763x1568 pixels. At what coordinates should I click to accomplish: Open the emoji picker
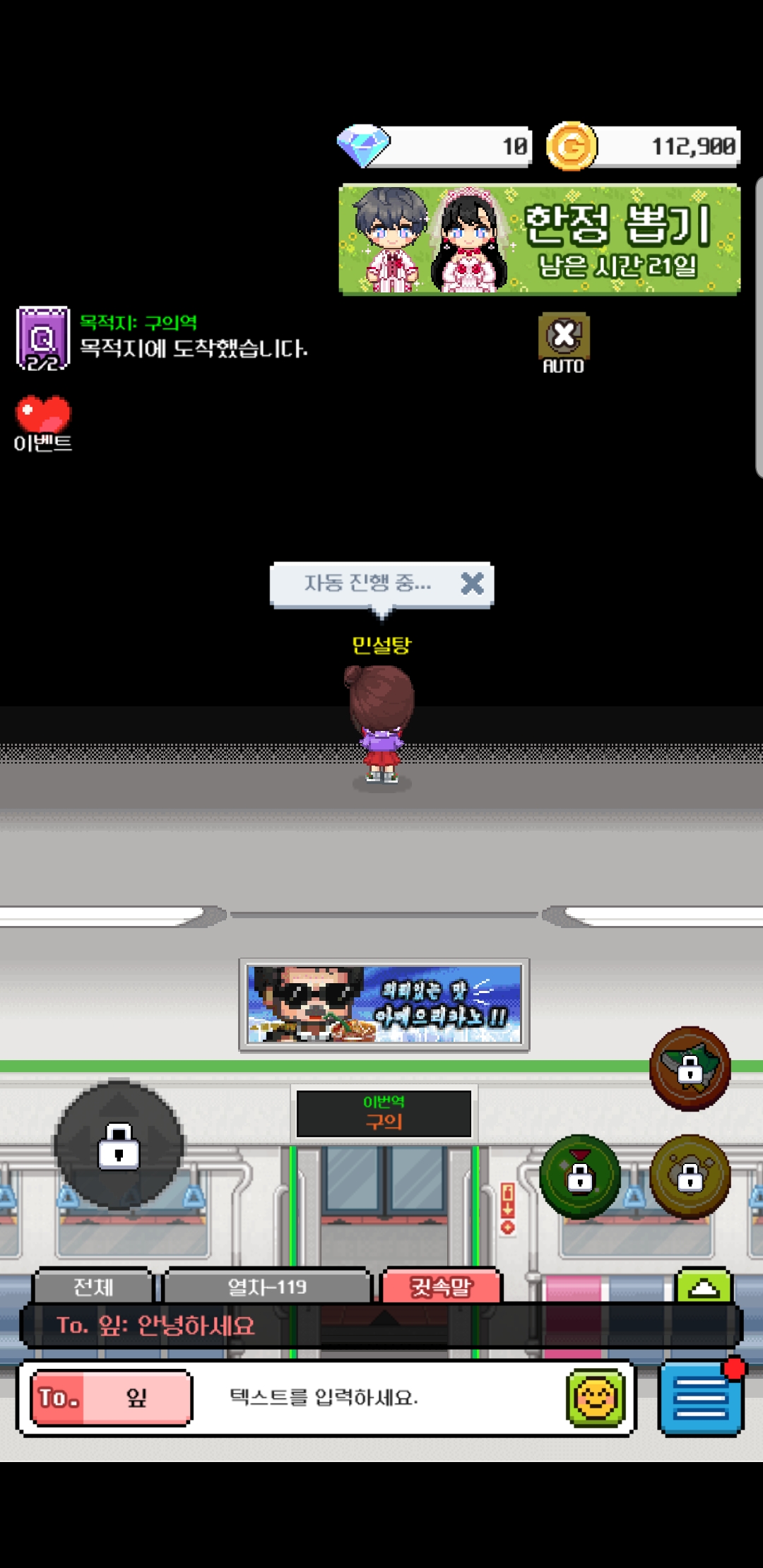596,1397
